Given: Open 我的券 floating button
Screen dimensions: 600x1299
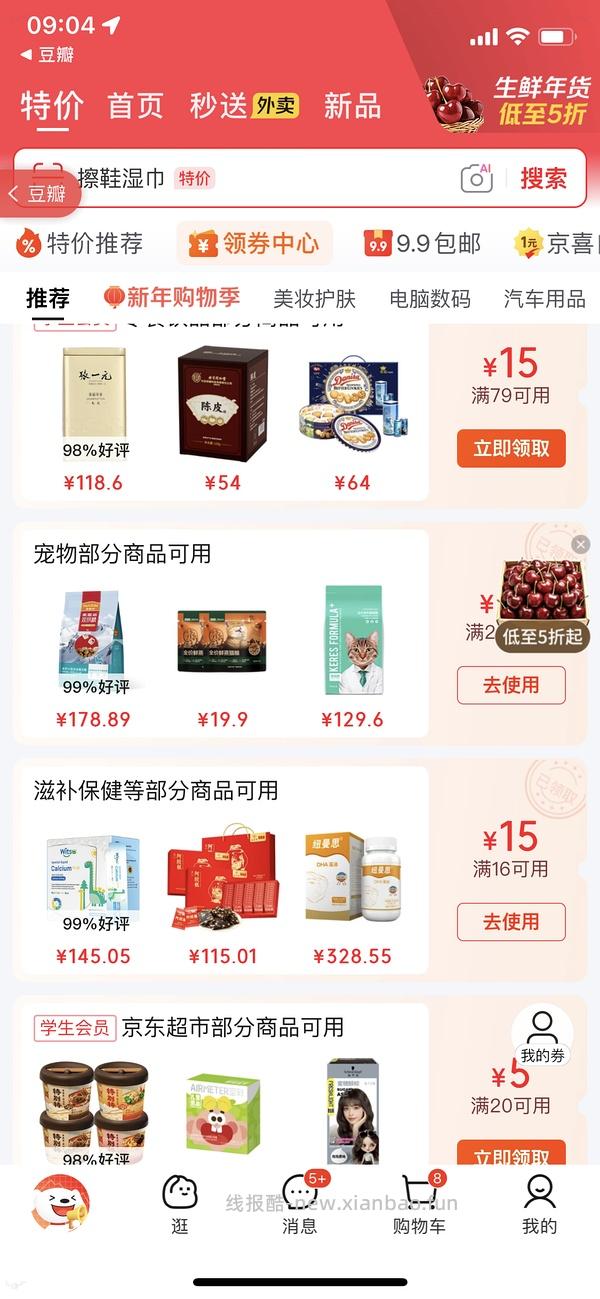Looking at the screenshot, I should (542, 1037).
